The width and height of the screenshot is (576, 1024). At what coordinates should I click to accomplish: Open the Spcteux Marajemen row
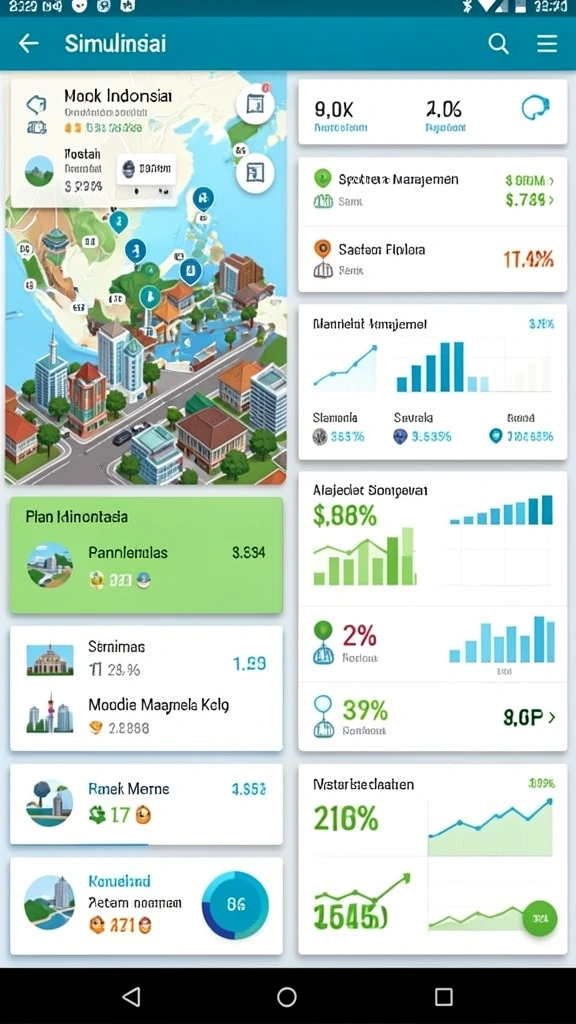432,191
